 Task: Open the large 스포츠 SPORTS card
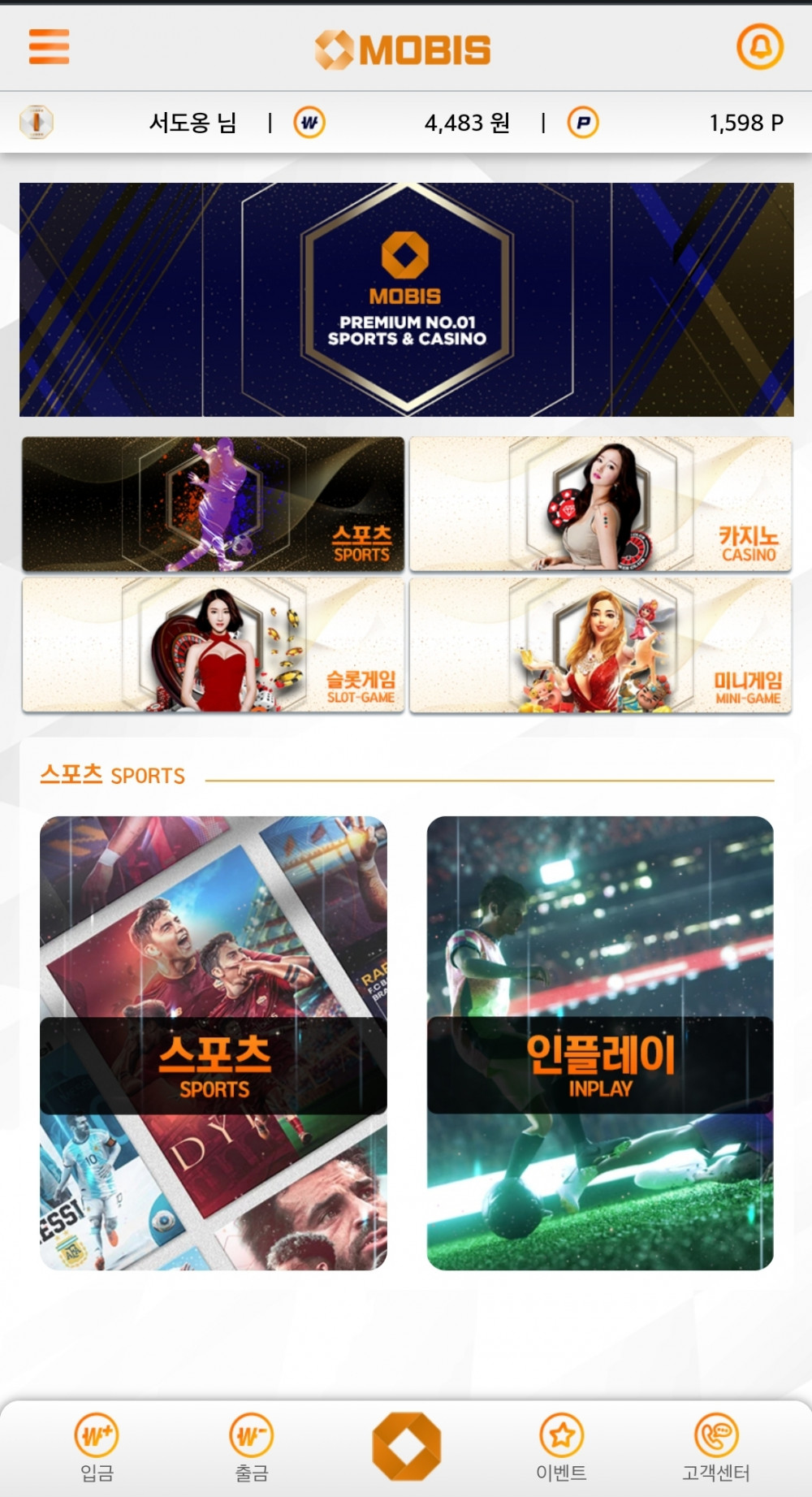coord(214,1042)
